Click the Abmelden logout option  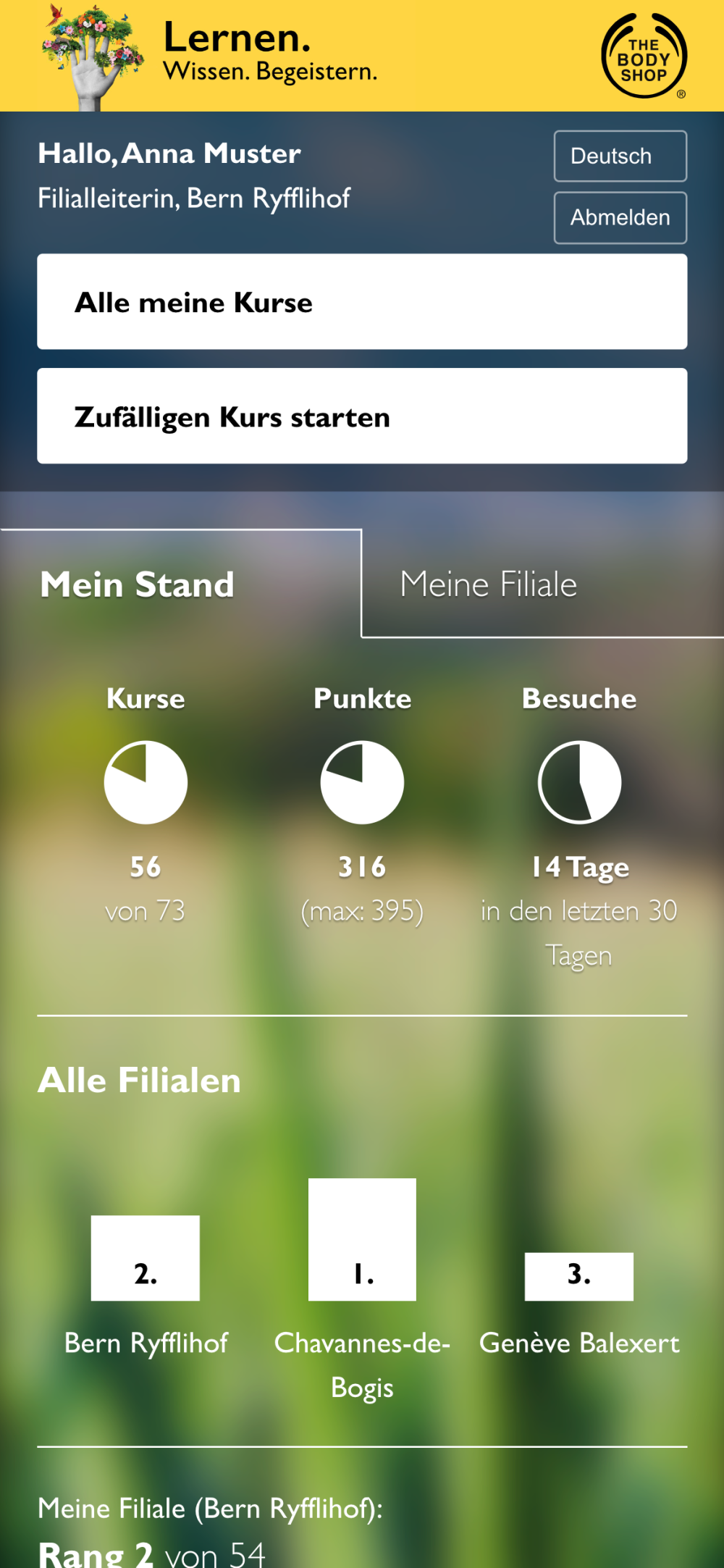click(620, 217)
